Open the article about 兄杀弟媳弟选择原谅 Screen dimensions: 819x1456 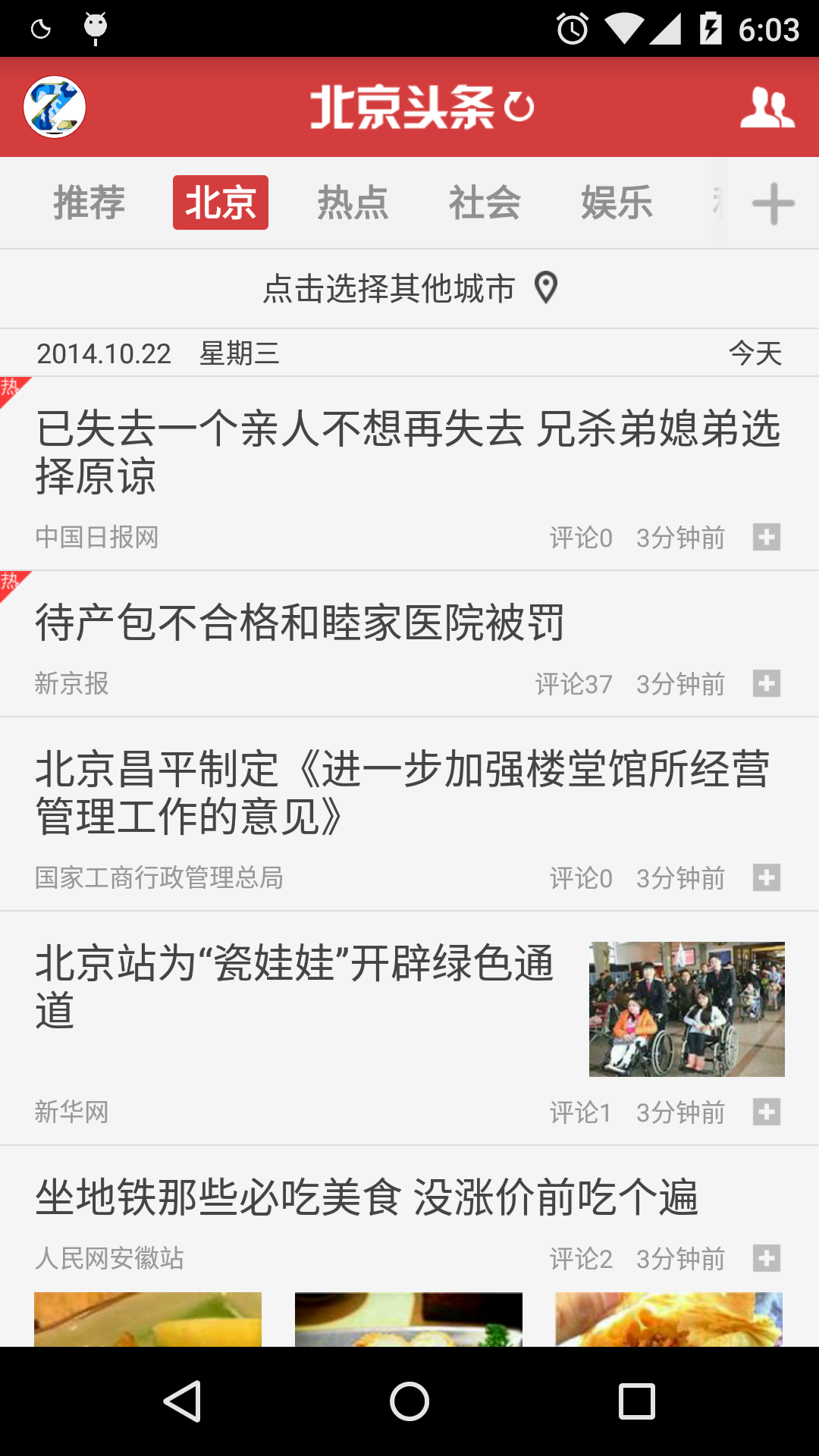click(408, 452)
